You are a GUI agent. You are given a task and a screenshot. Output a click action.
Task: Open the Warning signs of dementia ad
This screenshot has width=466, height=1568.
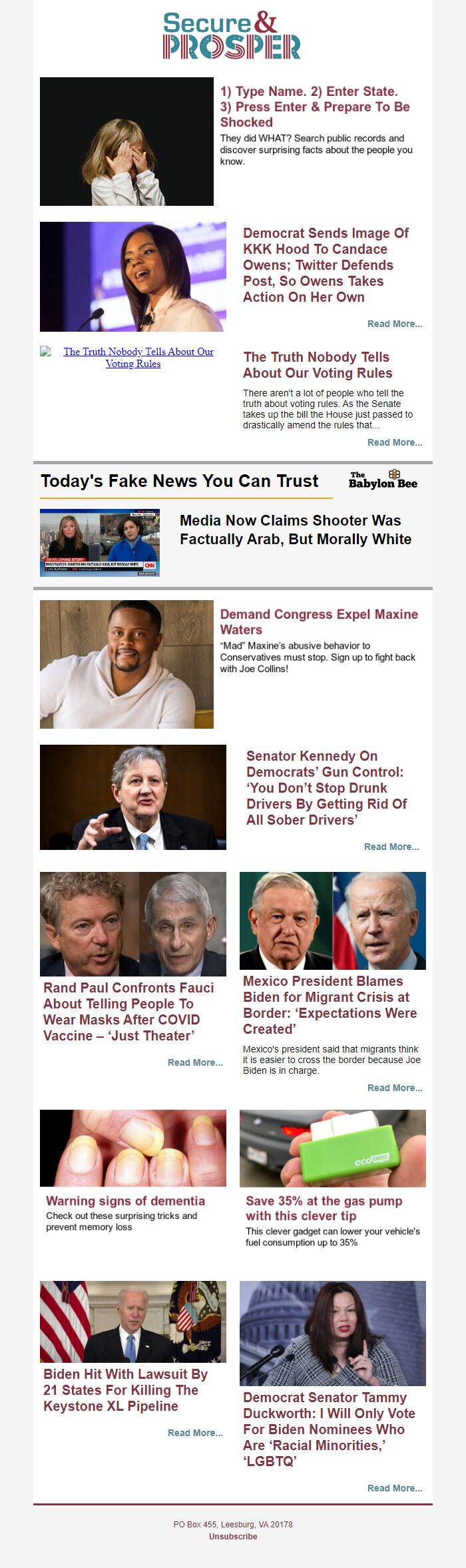(125, 1201)
